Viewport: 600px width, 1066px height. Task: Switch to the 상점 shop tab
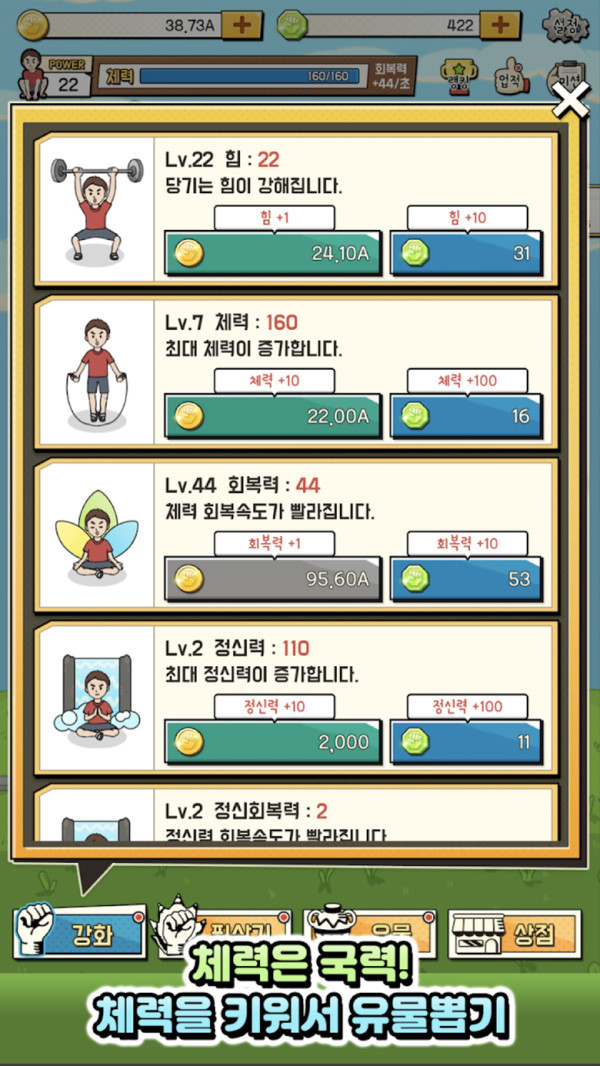coord(515,933)
